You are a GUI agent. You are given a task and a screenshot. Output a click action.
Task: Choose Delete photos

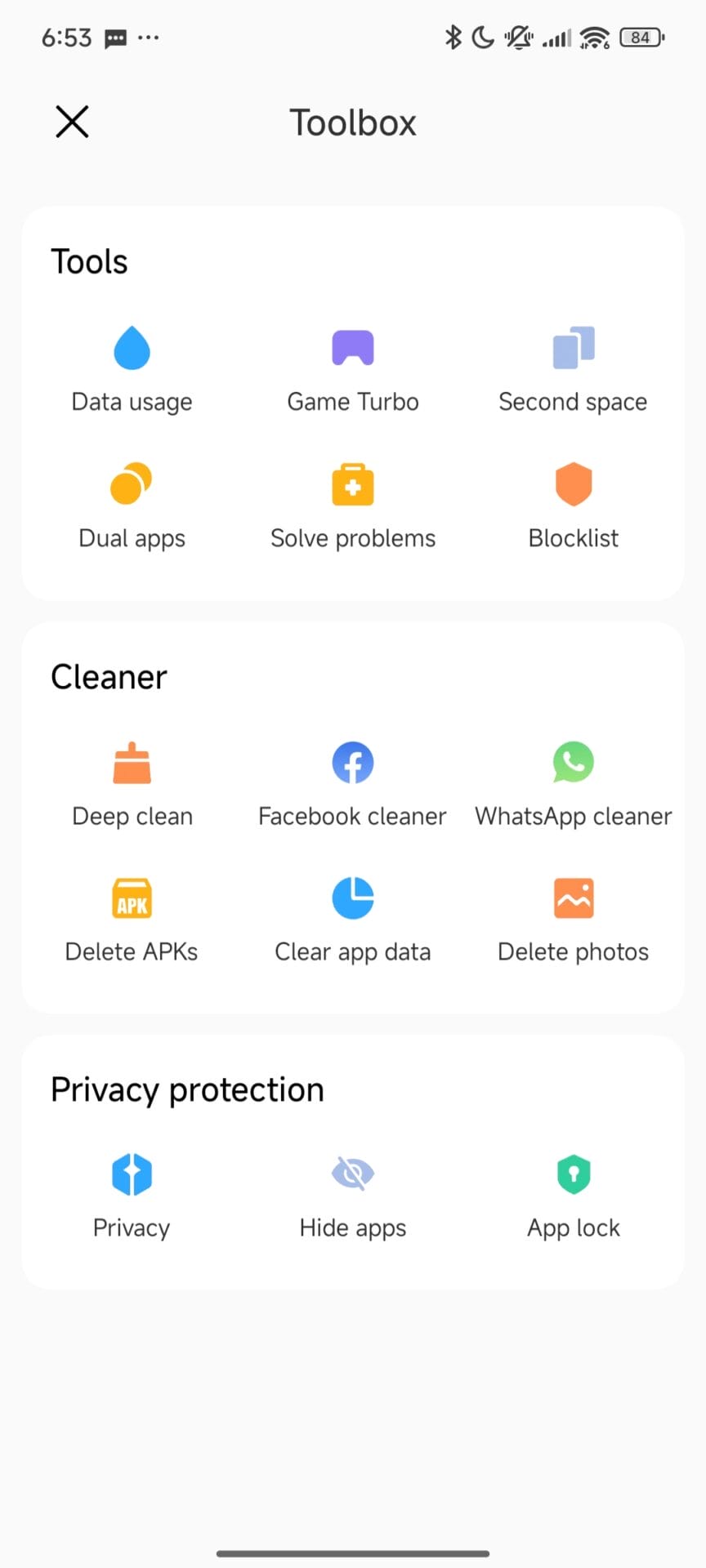(574, 918)
